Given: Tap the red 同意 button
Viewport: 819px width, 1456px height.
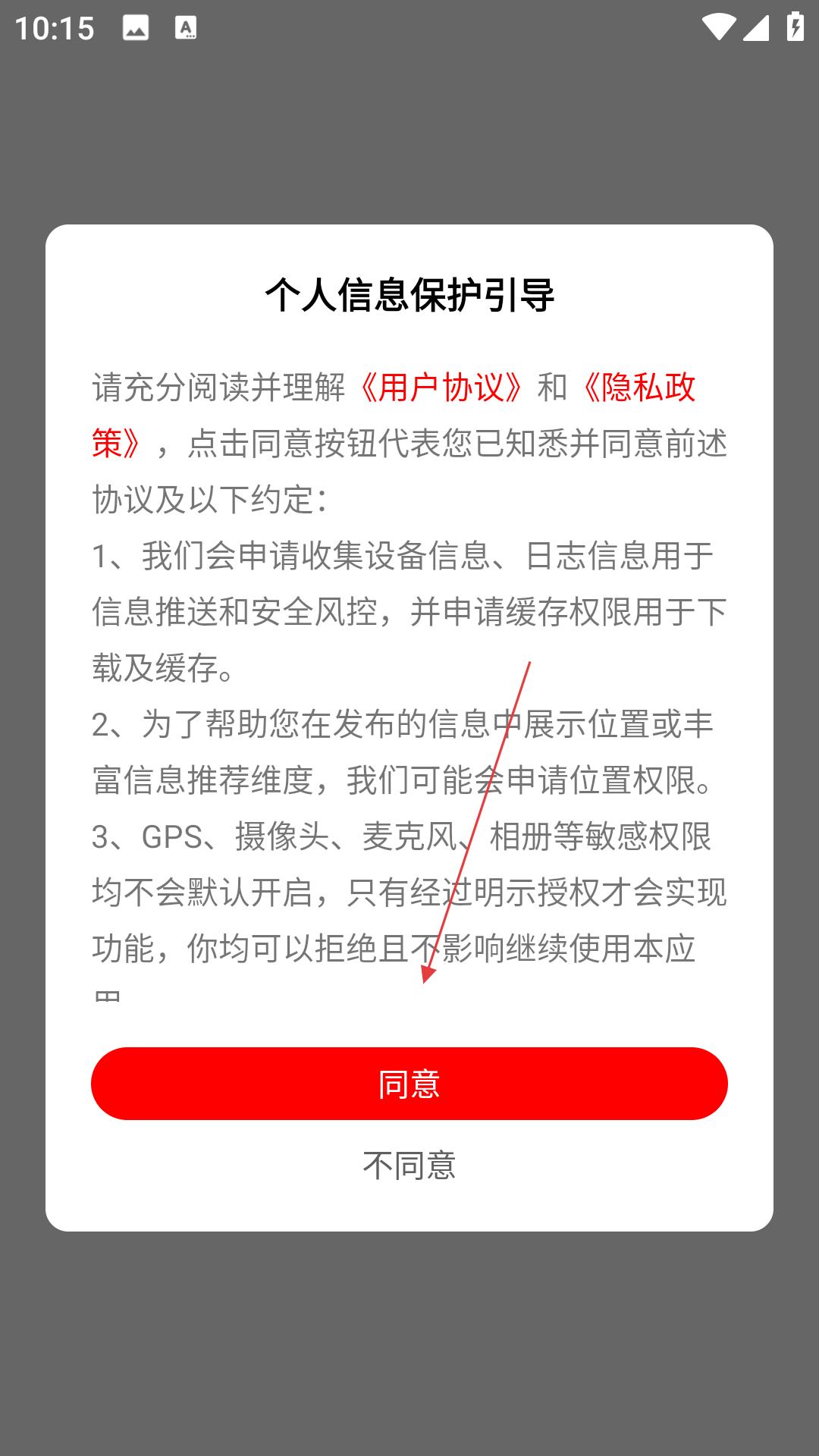Looking at the screenshot, I should pos(409,1084).
